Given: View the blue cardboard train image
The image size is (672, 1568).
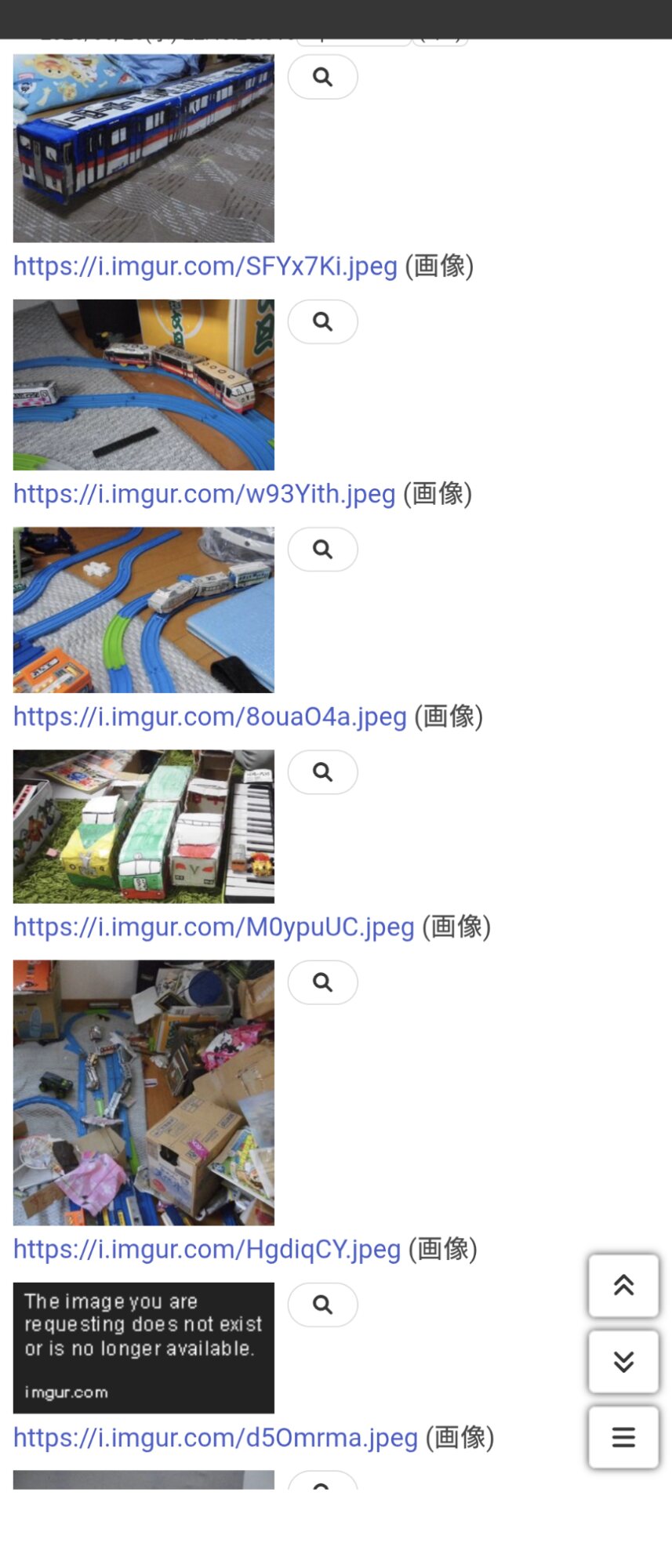Looking at the screenshot, I should (x=143, y=148).
